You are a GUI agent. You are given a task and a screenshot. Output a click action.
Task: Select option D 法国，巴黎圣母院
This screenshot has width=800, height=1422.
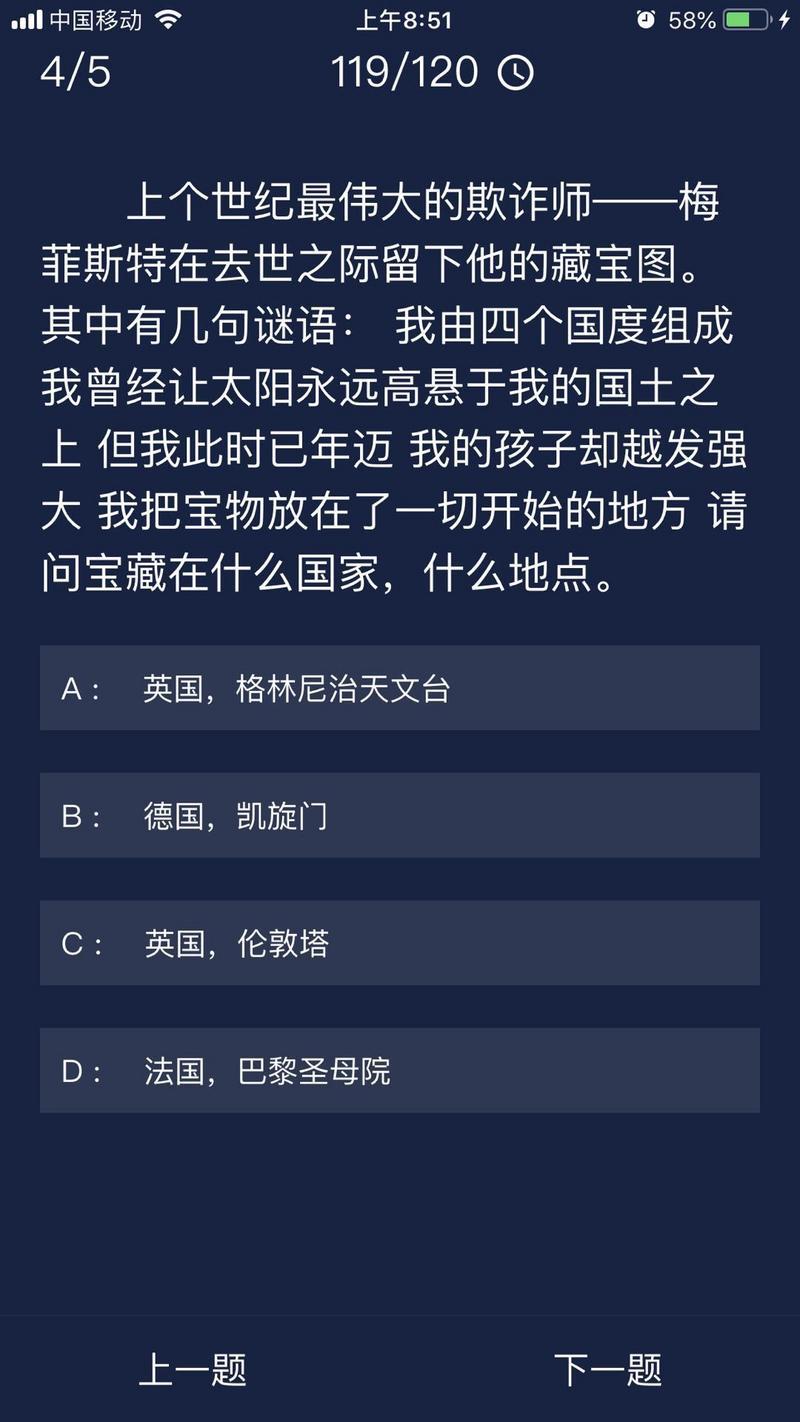point(399,1070)
